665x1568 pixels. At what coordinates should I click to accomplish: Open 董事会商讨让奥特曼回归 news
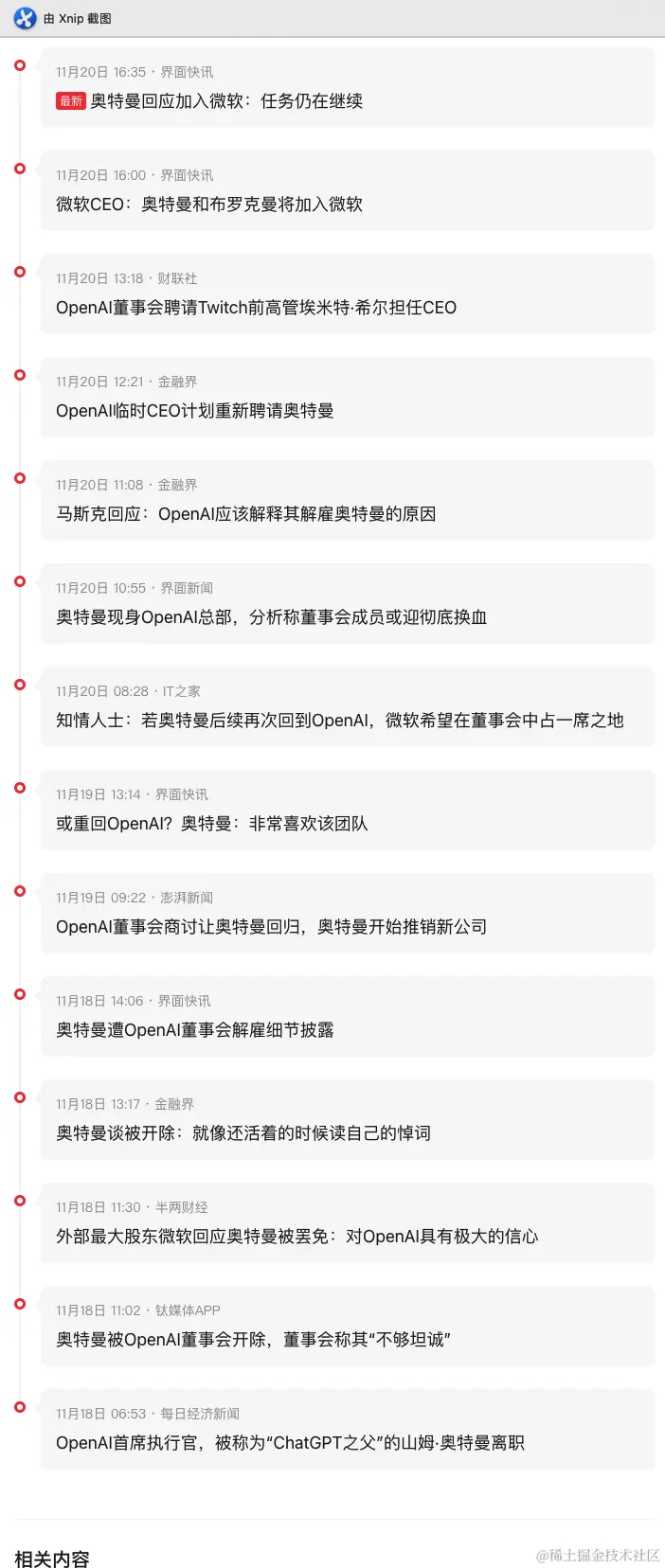click(271, 927)
